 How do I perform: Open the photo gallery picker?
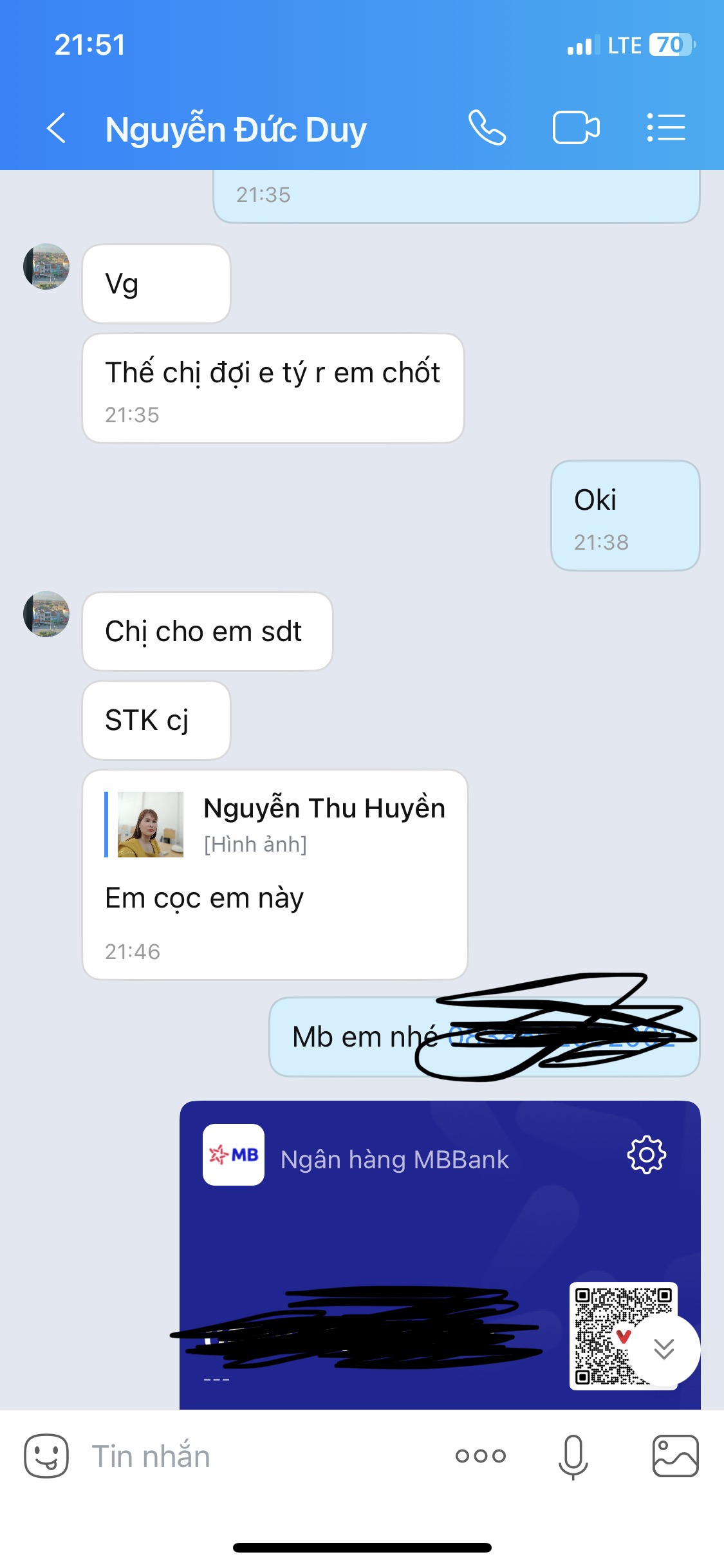[675, 1456]
